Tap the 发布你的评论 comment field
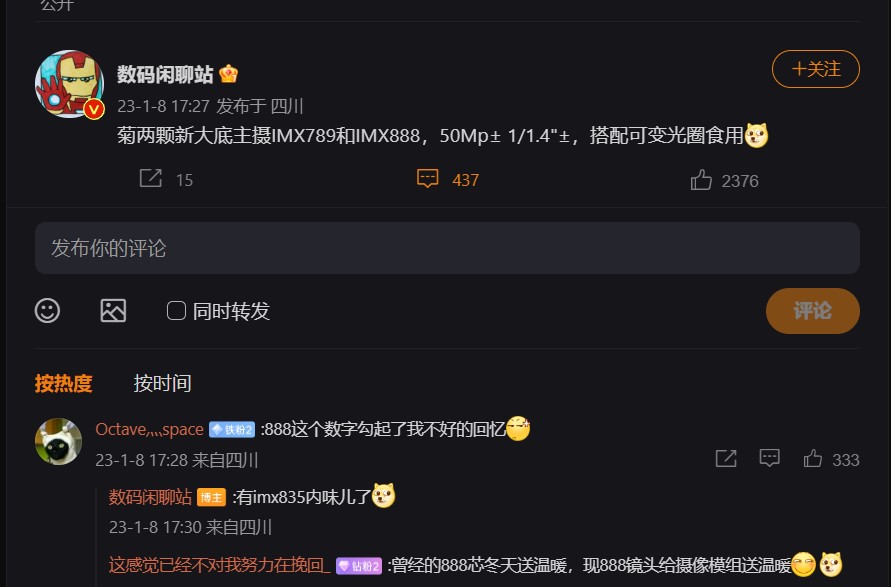The height and width of the screenshot is (587, 891). [447, 248]
